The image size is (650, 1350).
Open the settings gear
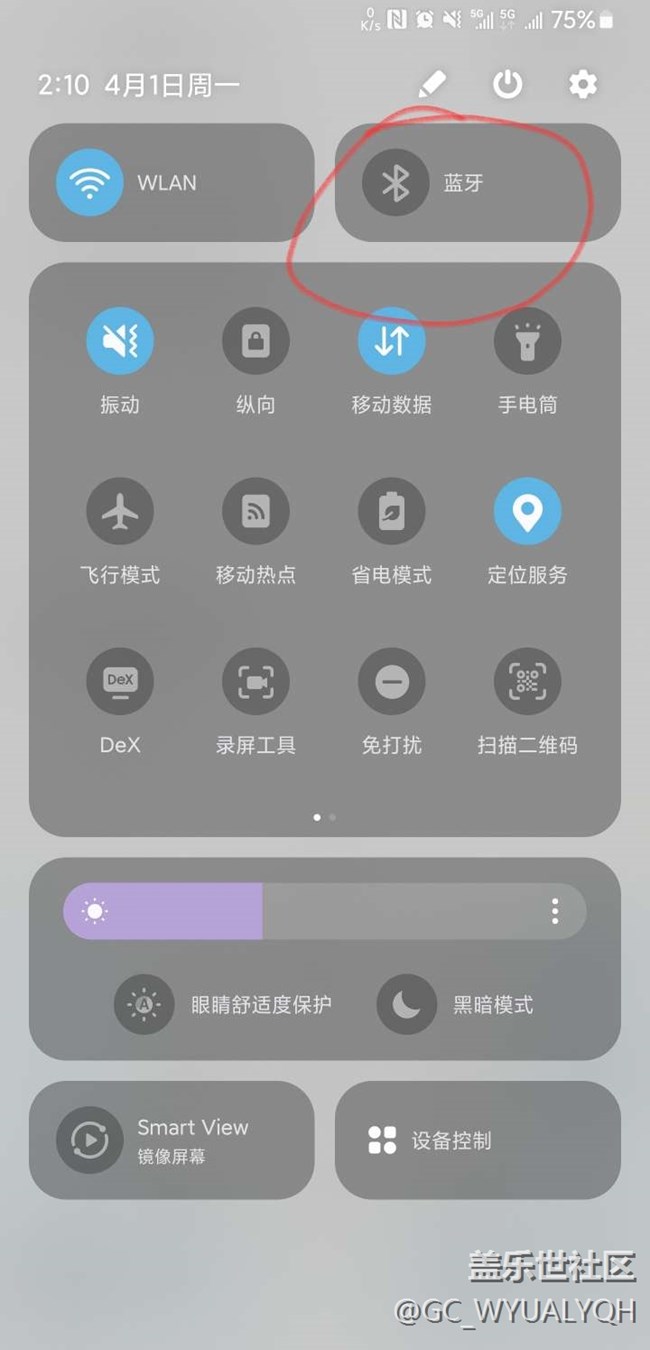(x=582, y=84)
